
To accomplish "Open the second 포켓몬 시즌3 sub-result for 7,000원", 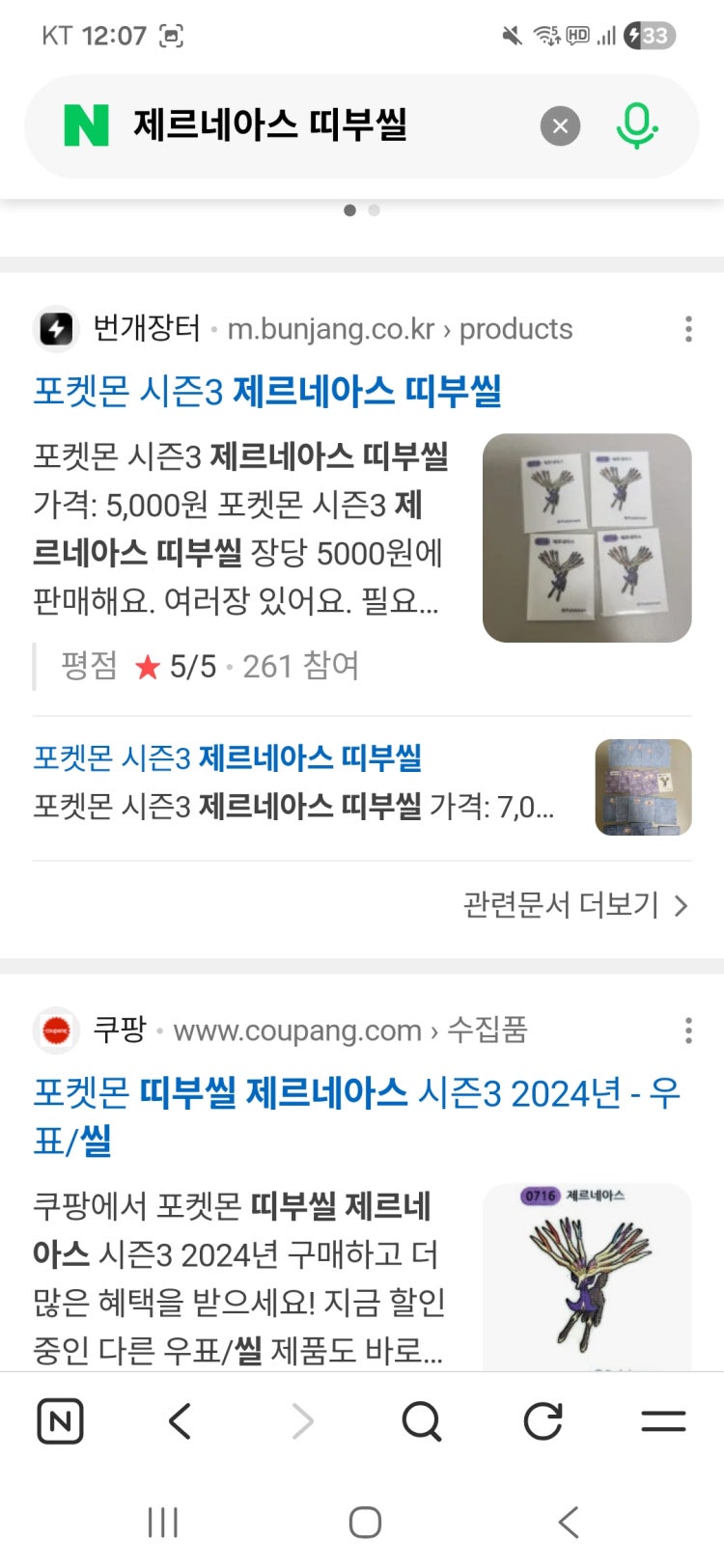I will pos(227,758).
